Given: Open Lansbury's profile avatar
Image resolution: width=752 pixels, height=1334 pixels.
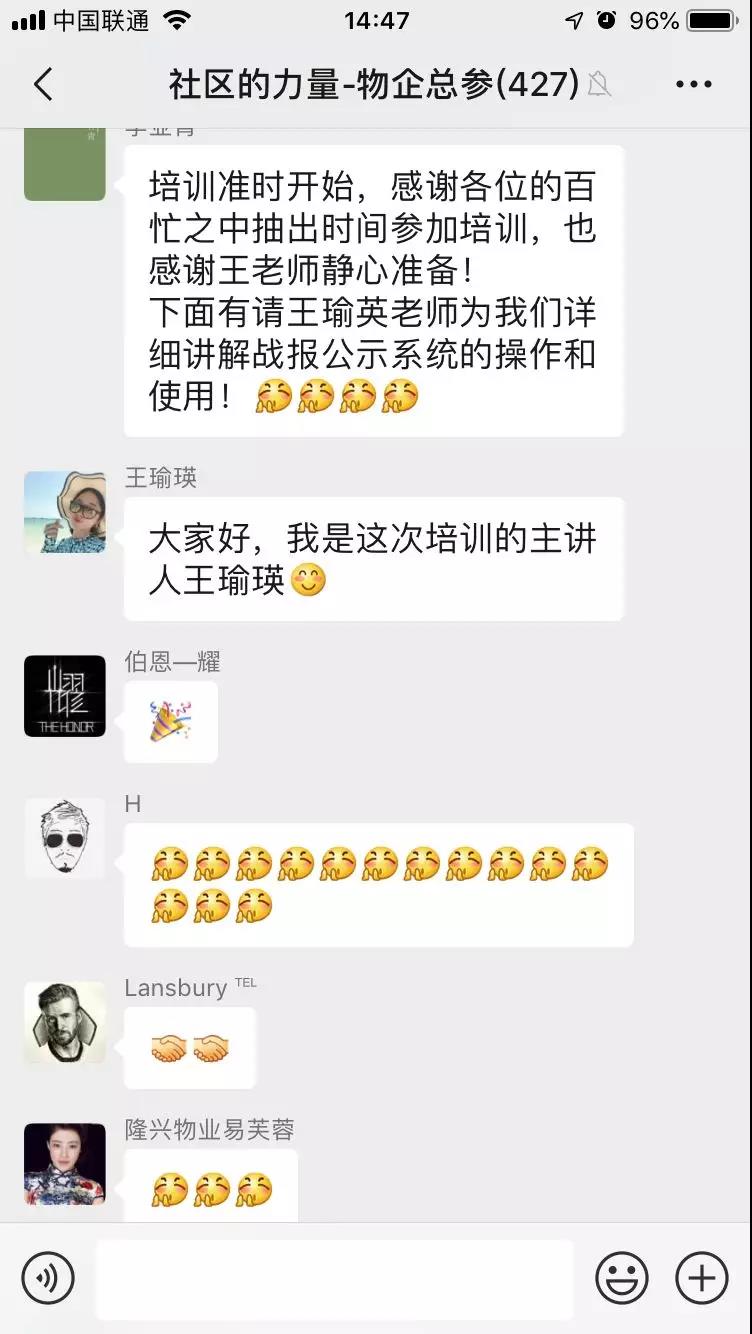Looking at the screenshot, I should 65,1023.
